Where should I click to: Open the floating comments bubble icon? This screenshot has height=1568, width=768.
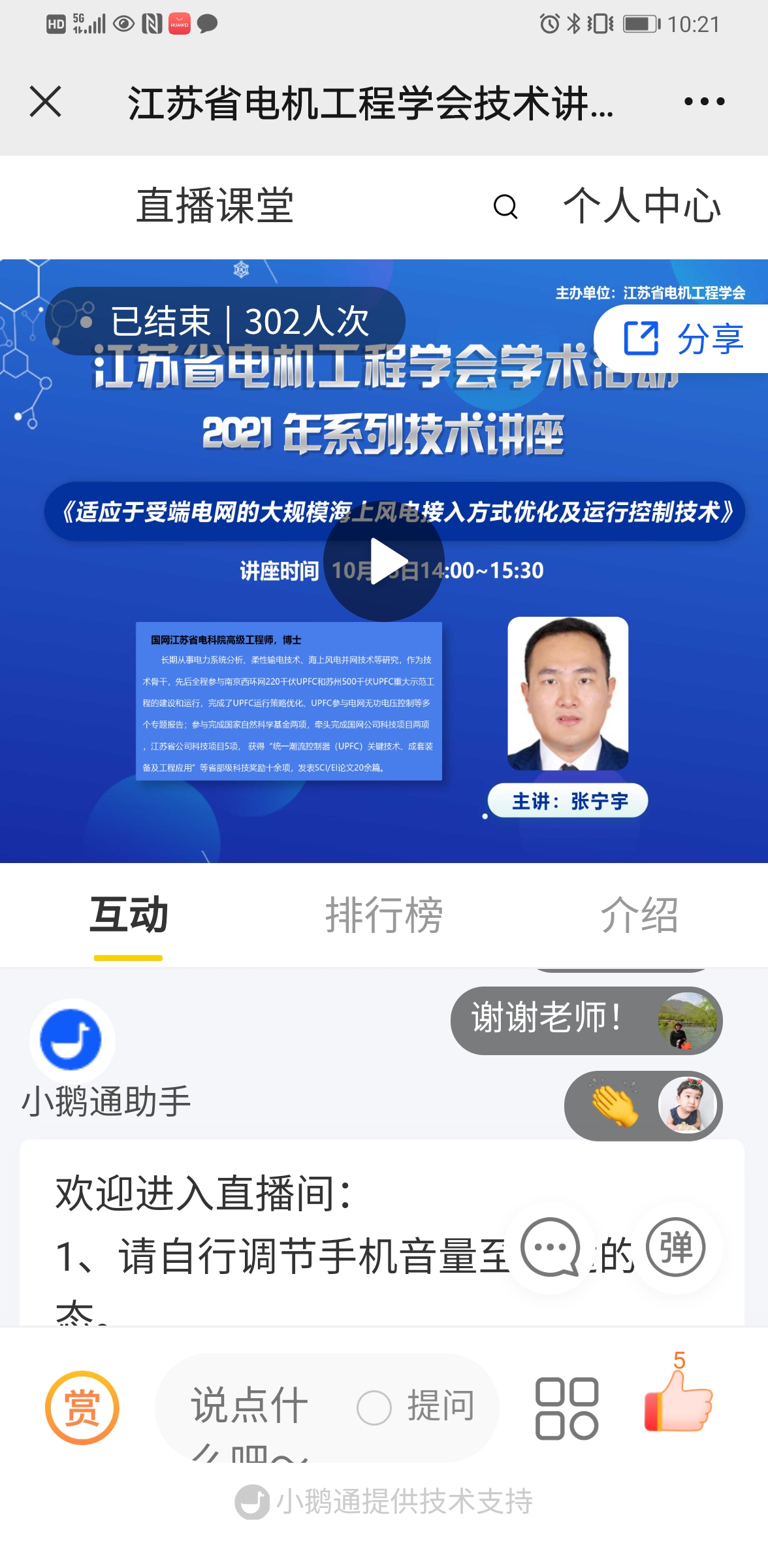pyautogui.click(x=550, y=1247)
